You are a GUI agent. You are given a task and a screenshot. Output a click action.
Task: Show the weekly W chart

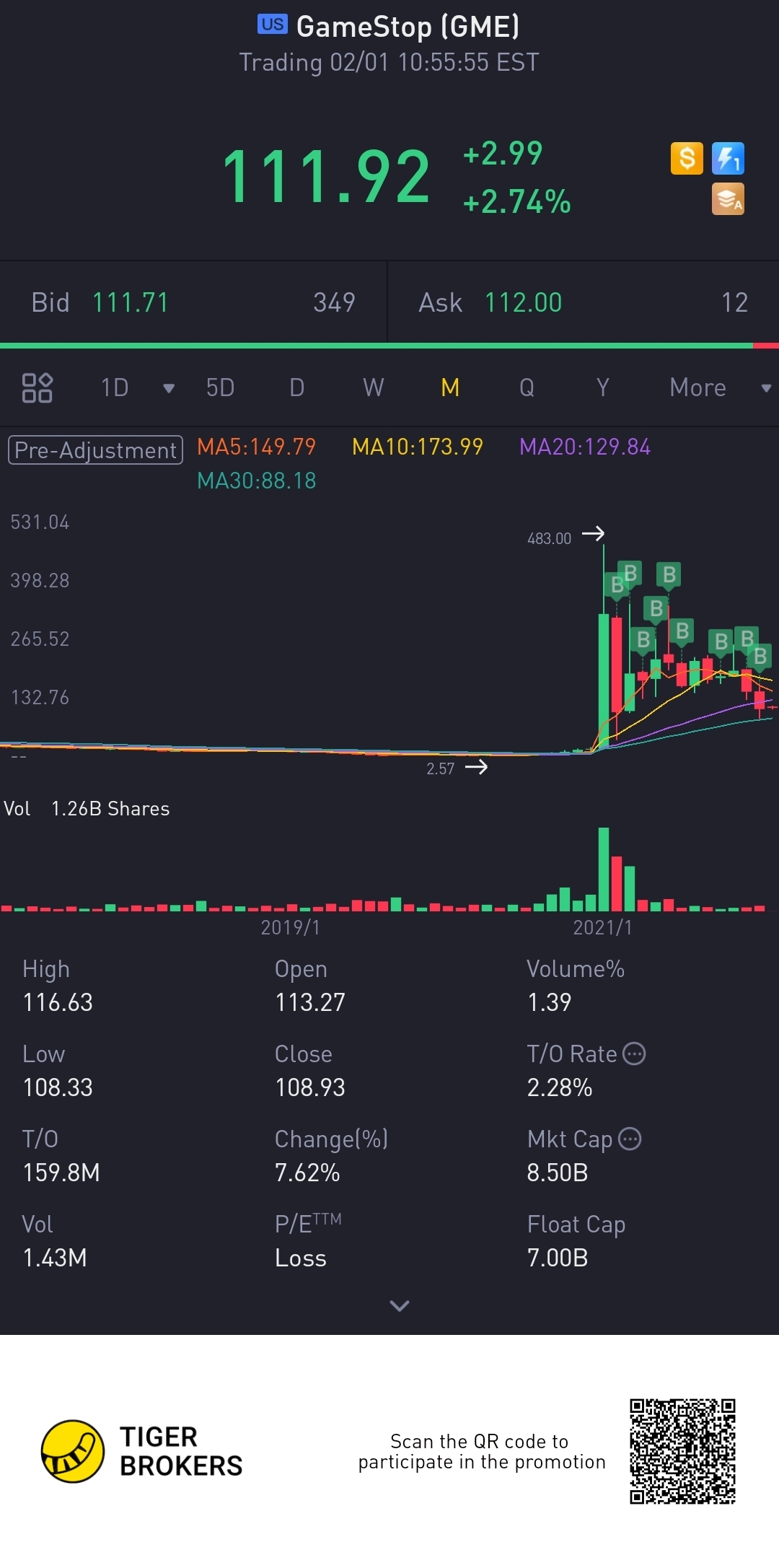[373, 387]
